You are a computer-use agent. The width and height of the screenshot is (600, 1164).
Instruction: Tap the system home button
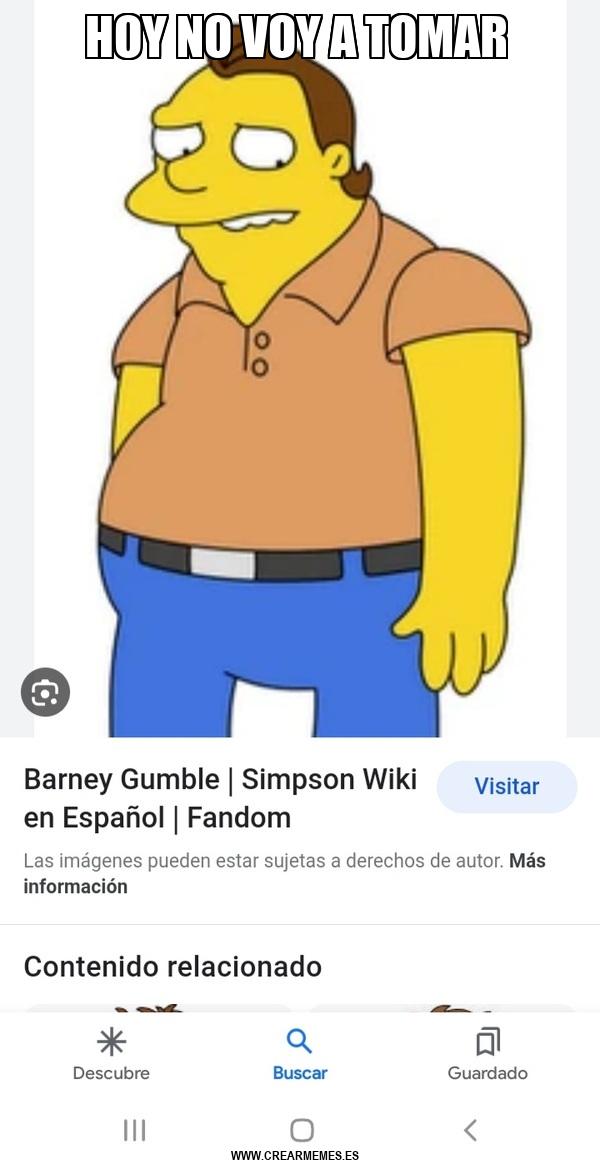click(x=301, y=1130)
